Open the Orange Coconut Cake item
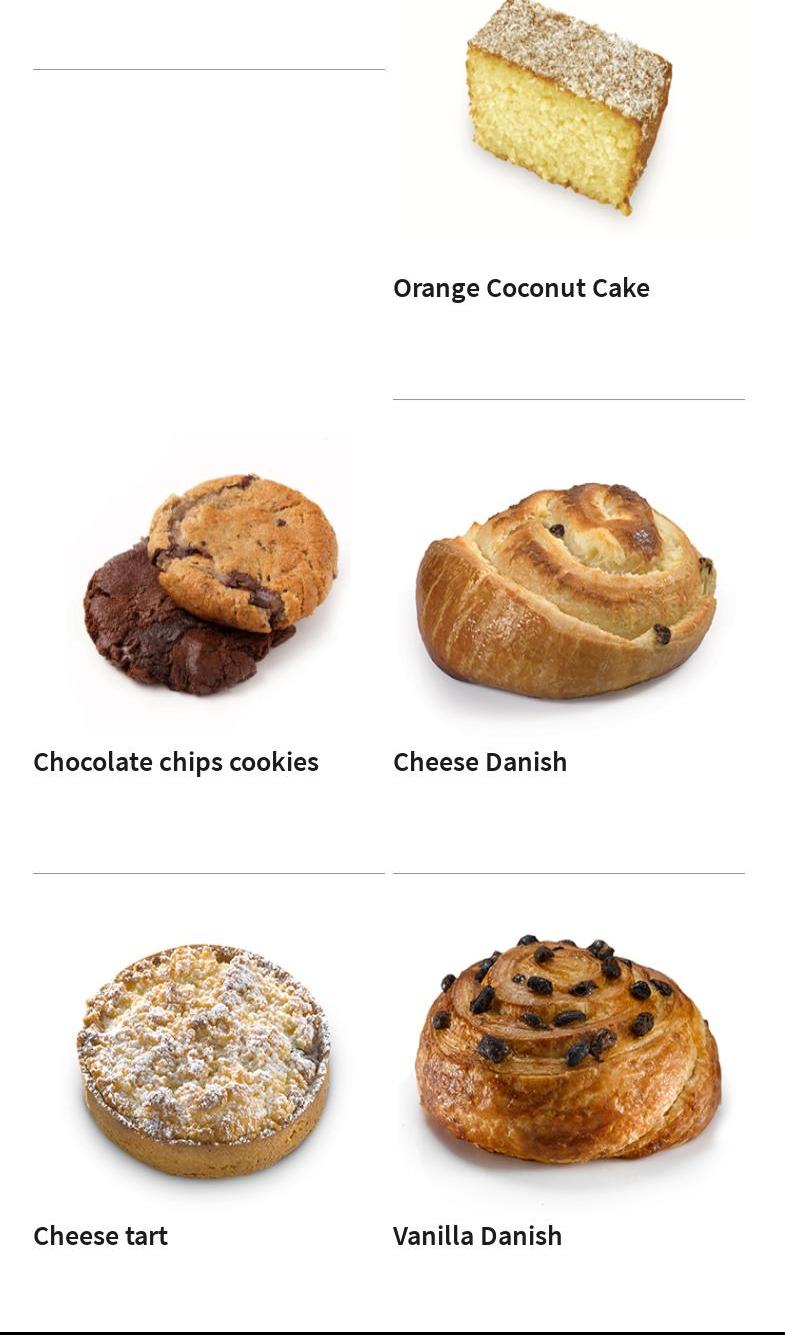The image size is (785, 1335). 521,288
